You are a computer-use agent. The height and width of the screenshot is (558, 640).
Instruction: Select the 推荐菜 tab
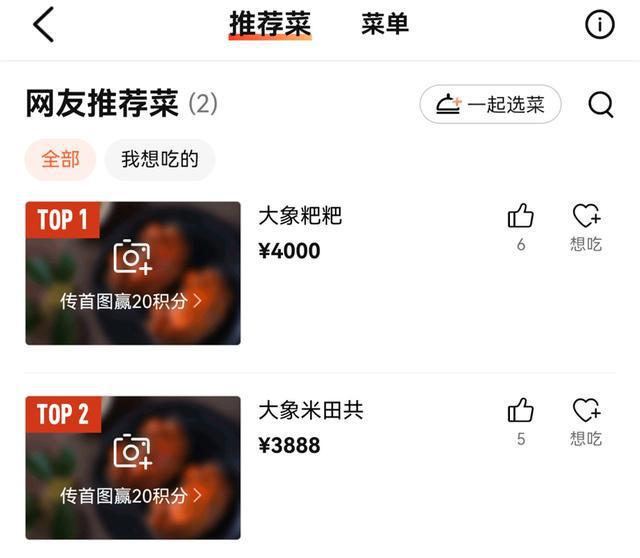point(270,24)
